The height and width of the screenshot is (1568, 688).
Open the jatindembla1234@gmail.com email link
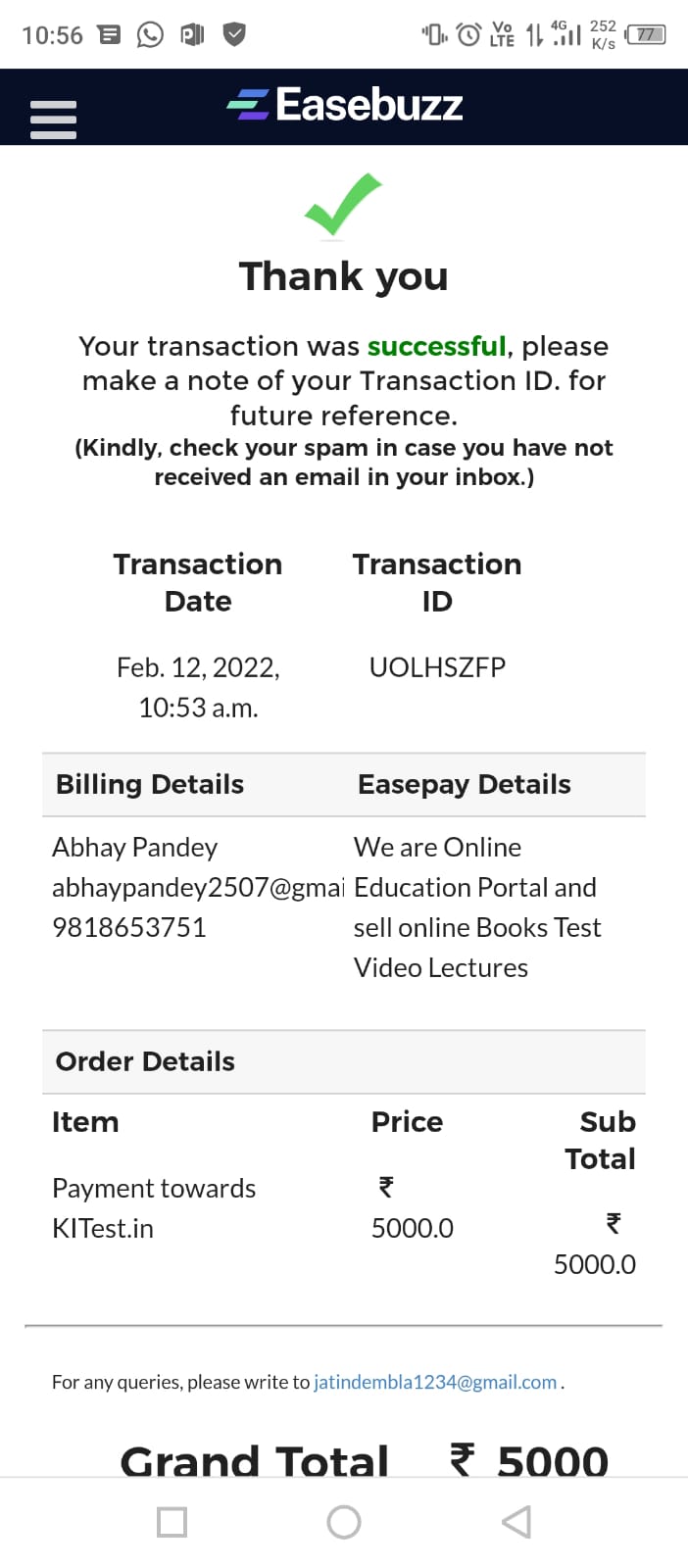pyautogui.click(x=435, y=1382)
